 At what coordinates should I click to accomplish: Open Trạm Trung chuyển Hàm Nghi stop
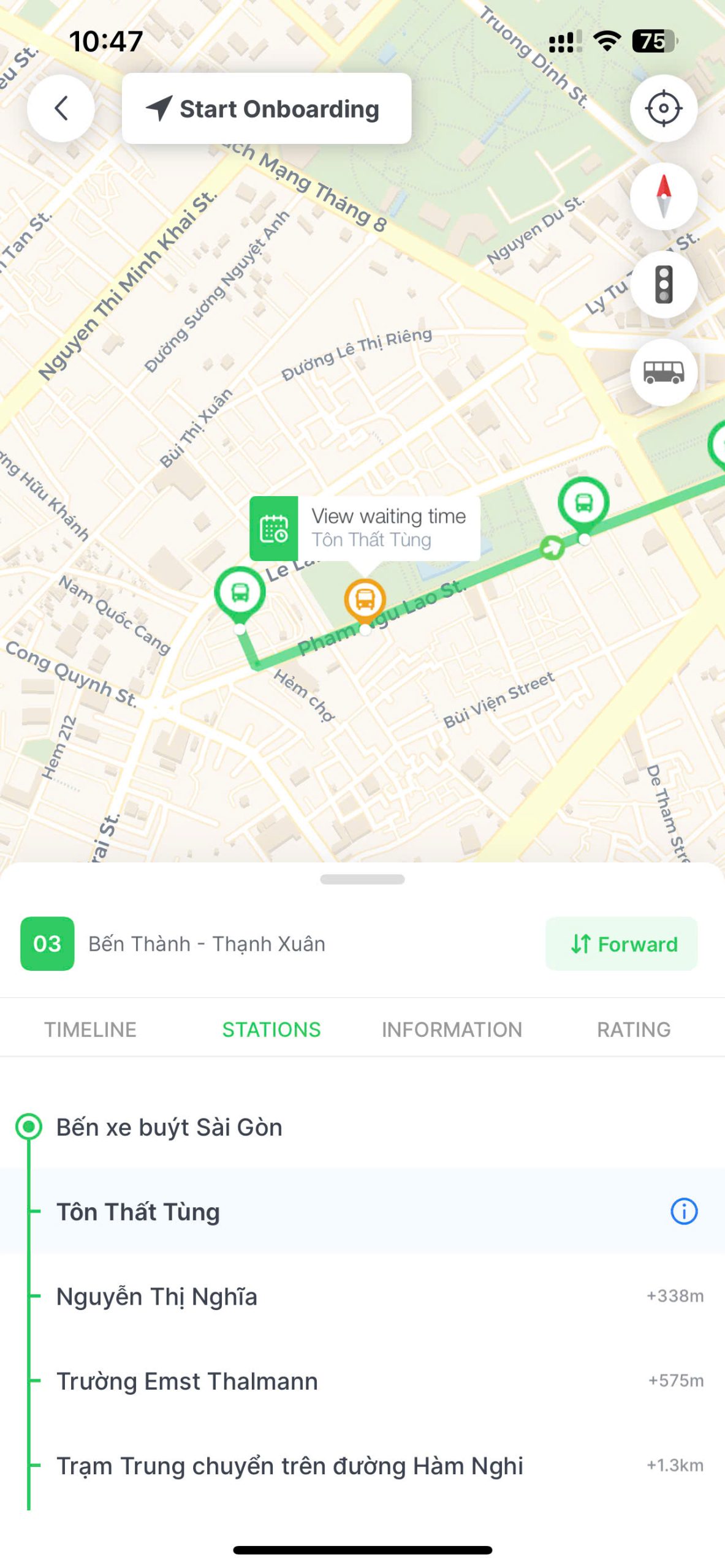(x=289, y=1466)
